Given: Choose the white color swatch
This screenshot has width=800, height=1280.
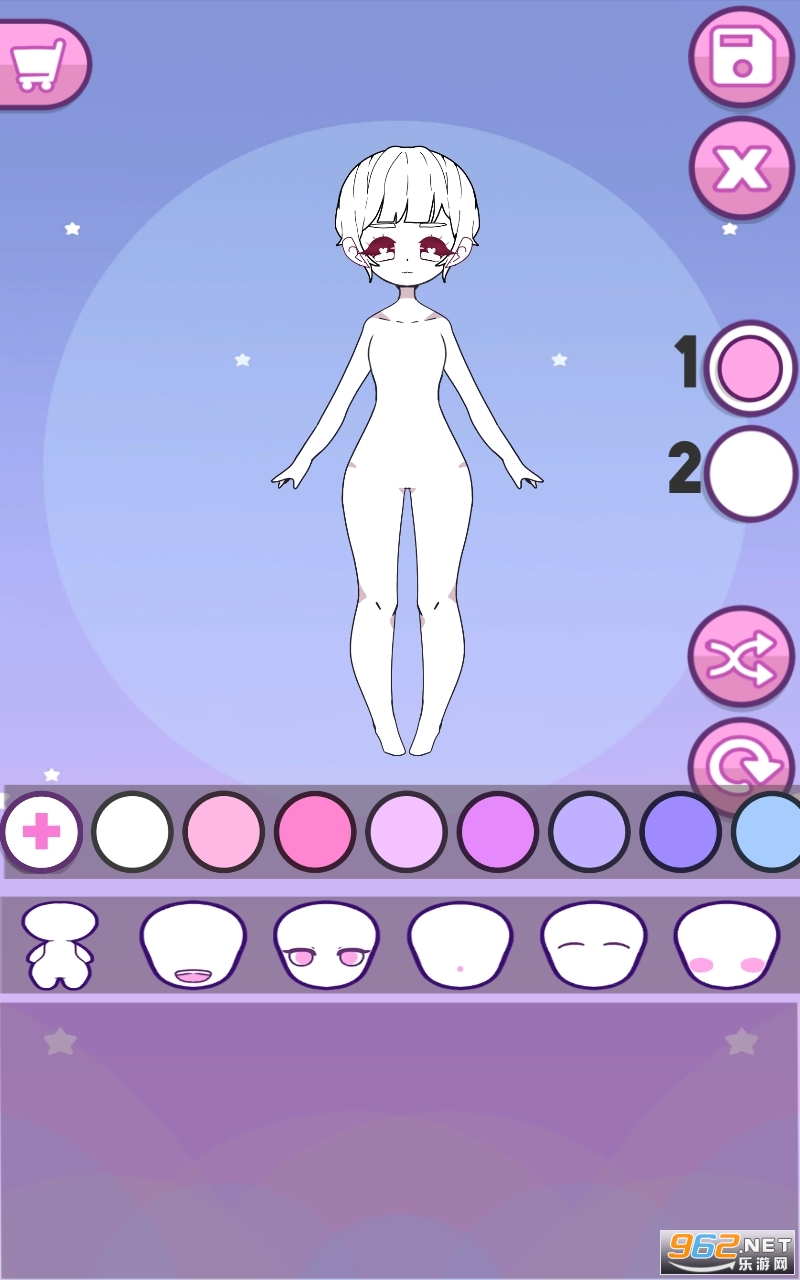Looking at the screenshot, I should click(x=132, y=832).
